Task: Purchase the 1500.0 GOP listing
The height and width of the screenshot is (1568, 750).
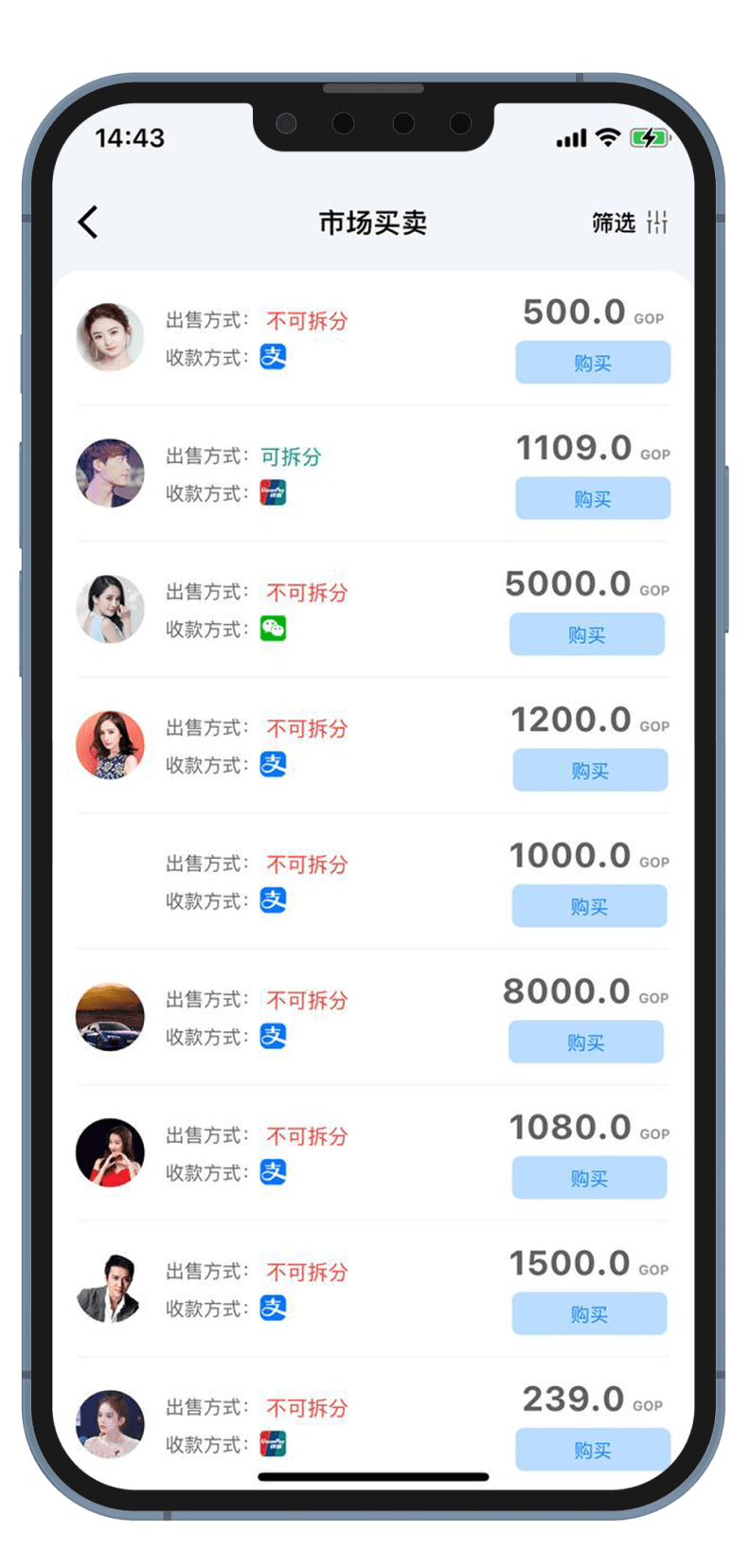Action: click(589, 1314)
